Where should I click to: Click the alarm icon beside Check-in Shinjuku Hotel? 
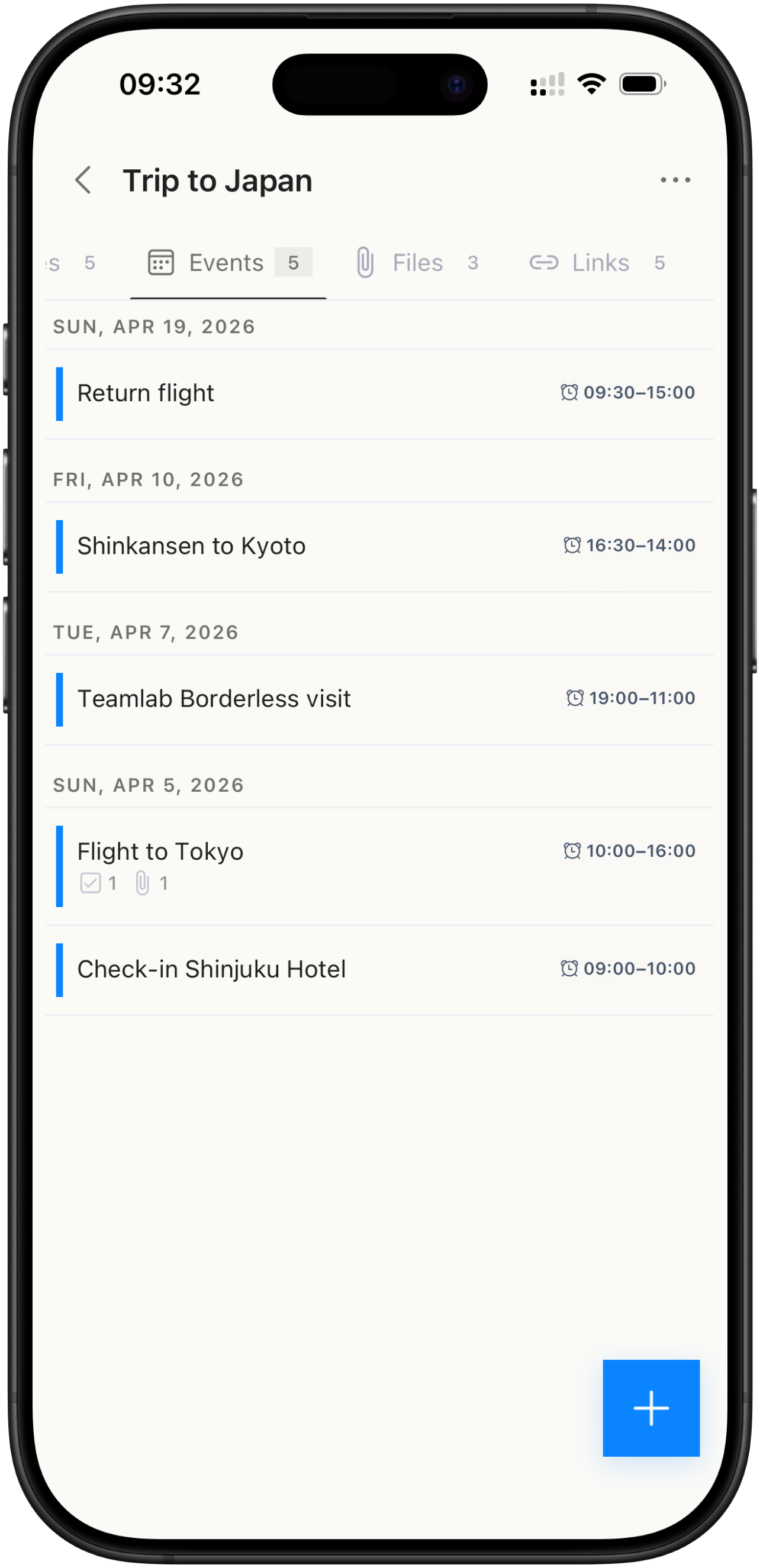point(570,968)
